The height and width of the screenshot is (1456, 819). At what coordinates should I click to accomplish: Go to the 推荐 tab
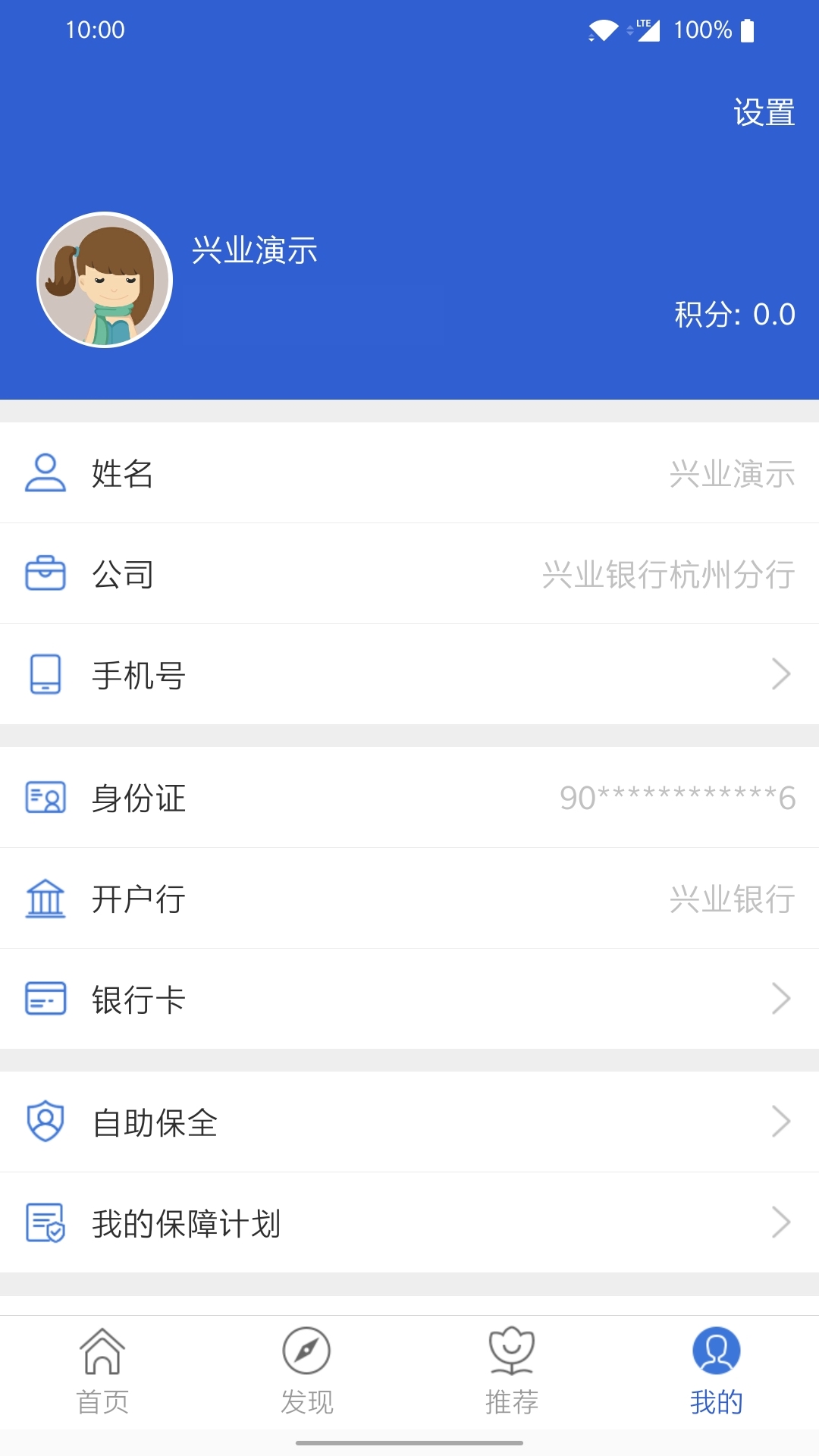[x=512, y=1372]
